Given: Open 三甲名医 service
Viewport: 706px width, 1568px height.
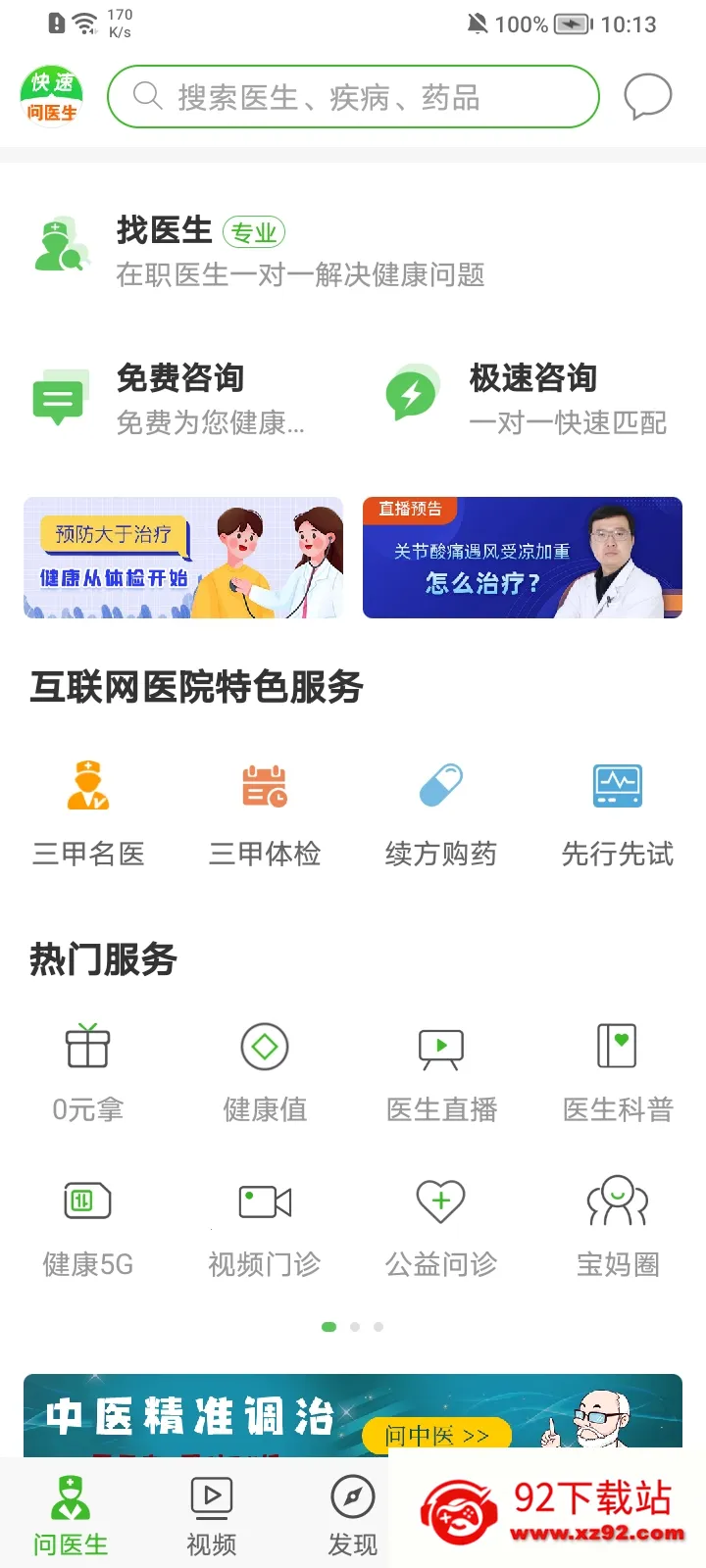Looking at the screenshot, I should click(x=88, y=814).
